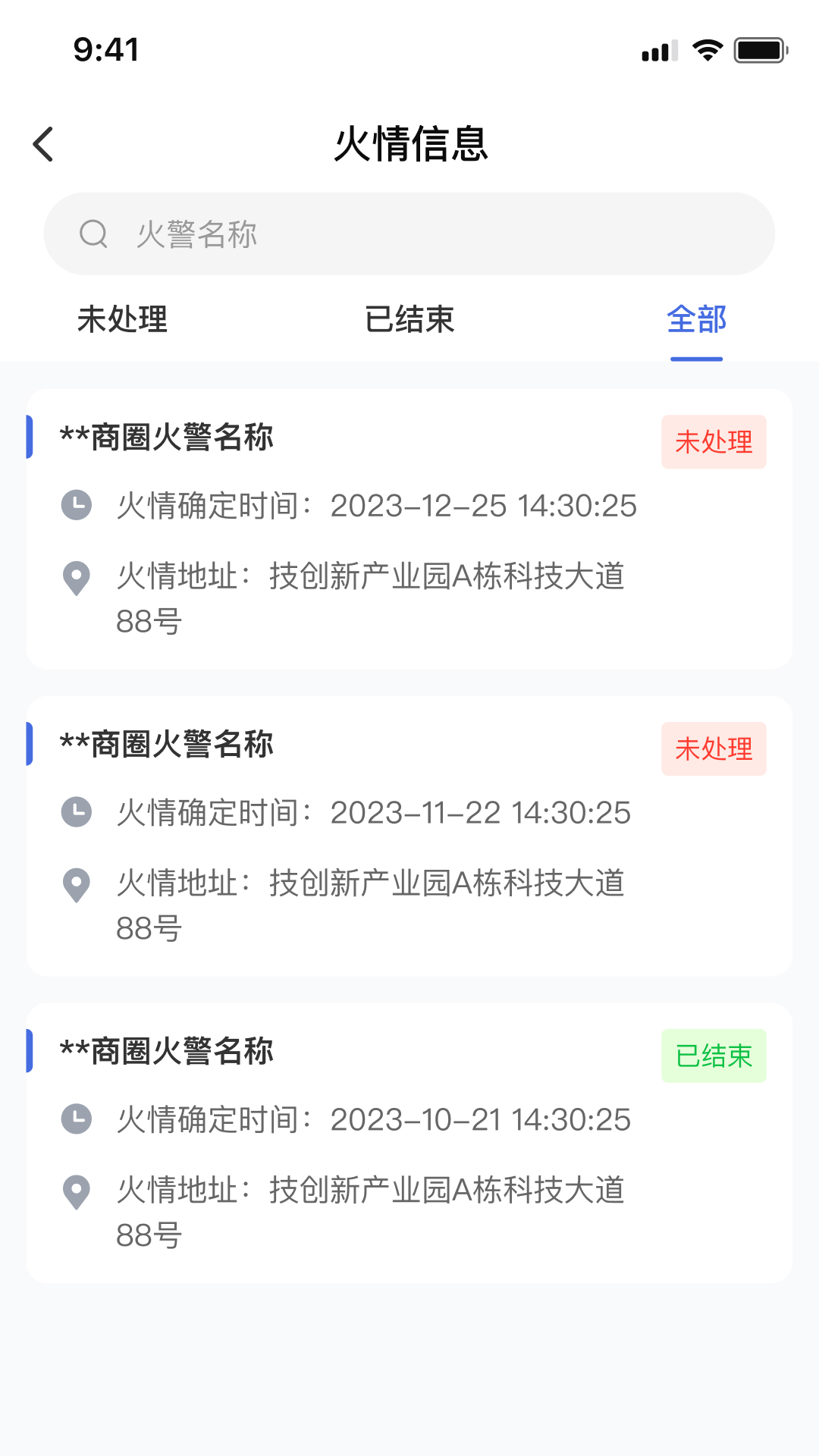The image size is (819, 1456).
Task: Tap the location pin icon of the last record
Action: click(75, 1191)
